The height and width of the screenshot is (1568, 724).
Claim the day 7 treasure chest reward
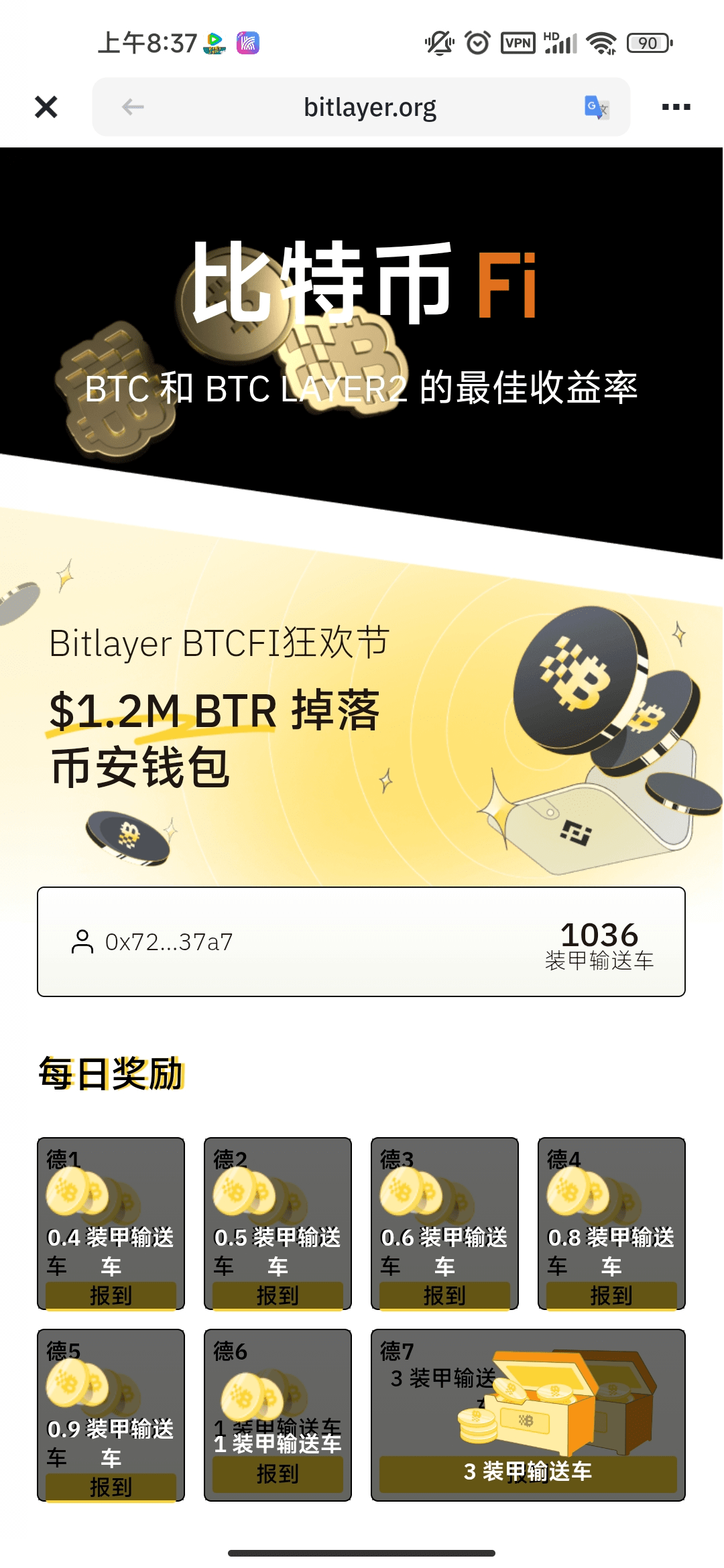coord(528,1473)
